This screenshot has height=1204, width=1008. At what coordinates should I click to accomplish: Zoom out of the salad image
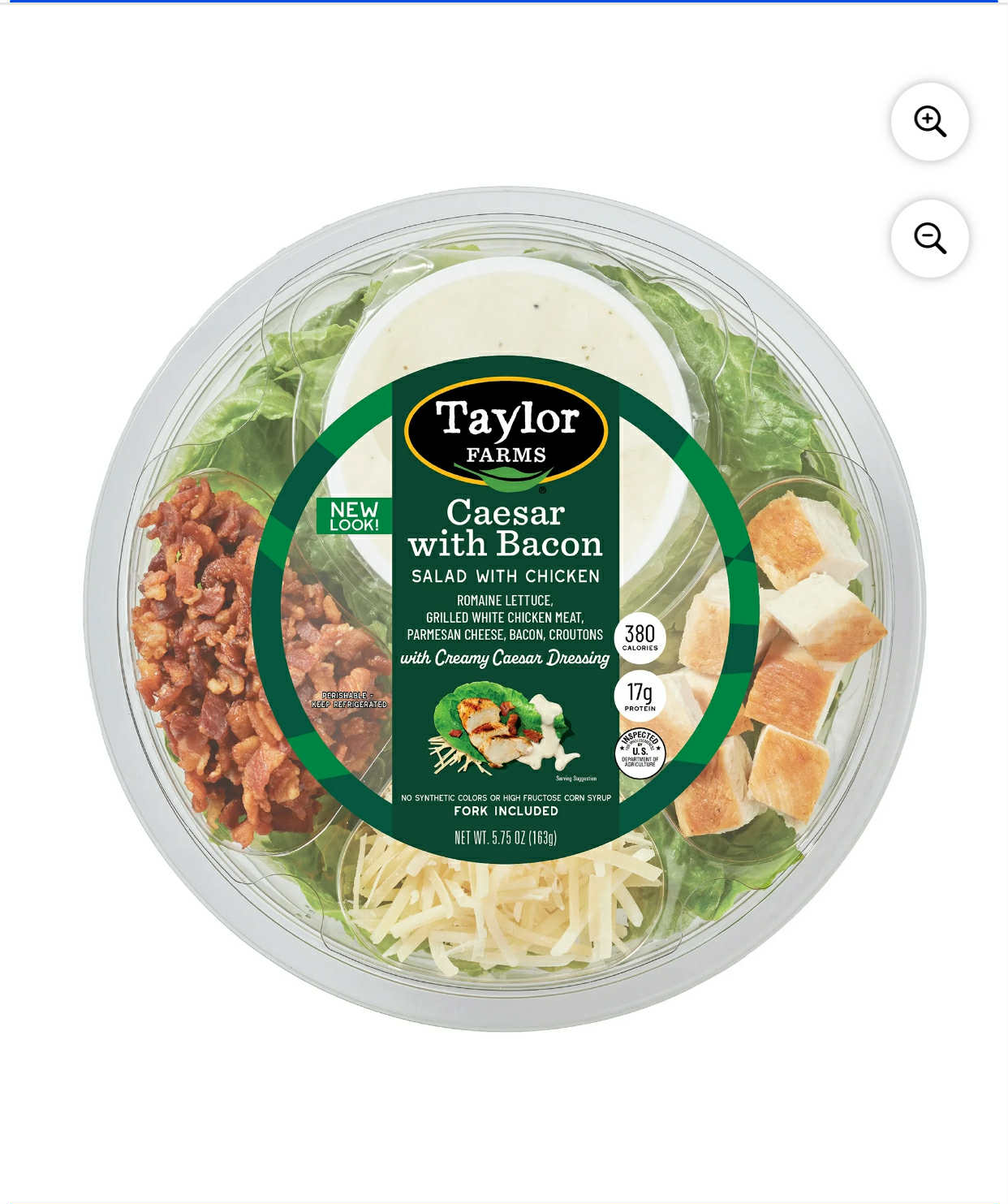pos(929,239)
